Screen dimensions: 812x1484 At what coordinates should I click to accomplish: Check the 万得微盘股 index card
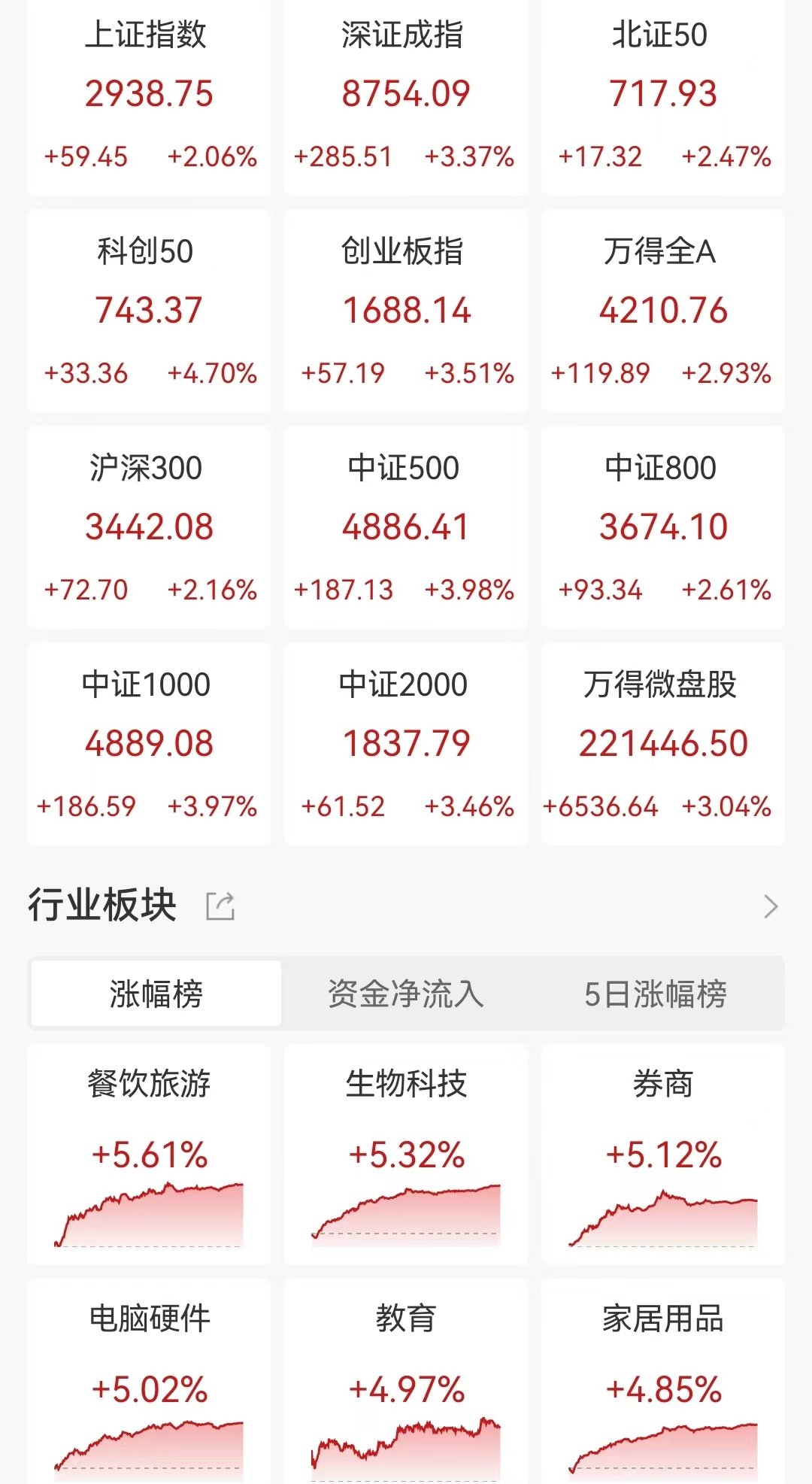coord(662,745)
